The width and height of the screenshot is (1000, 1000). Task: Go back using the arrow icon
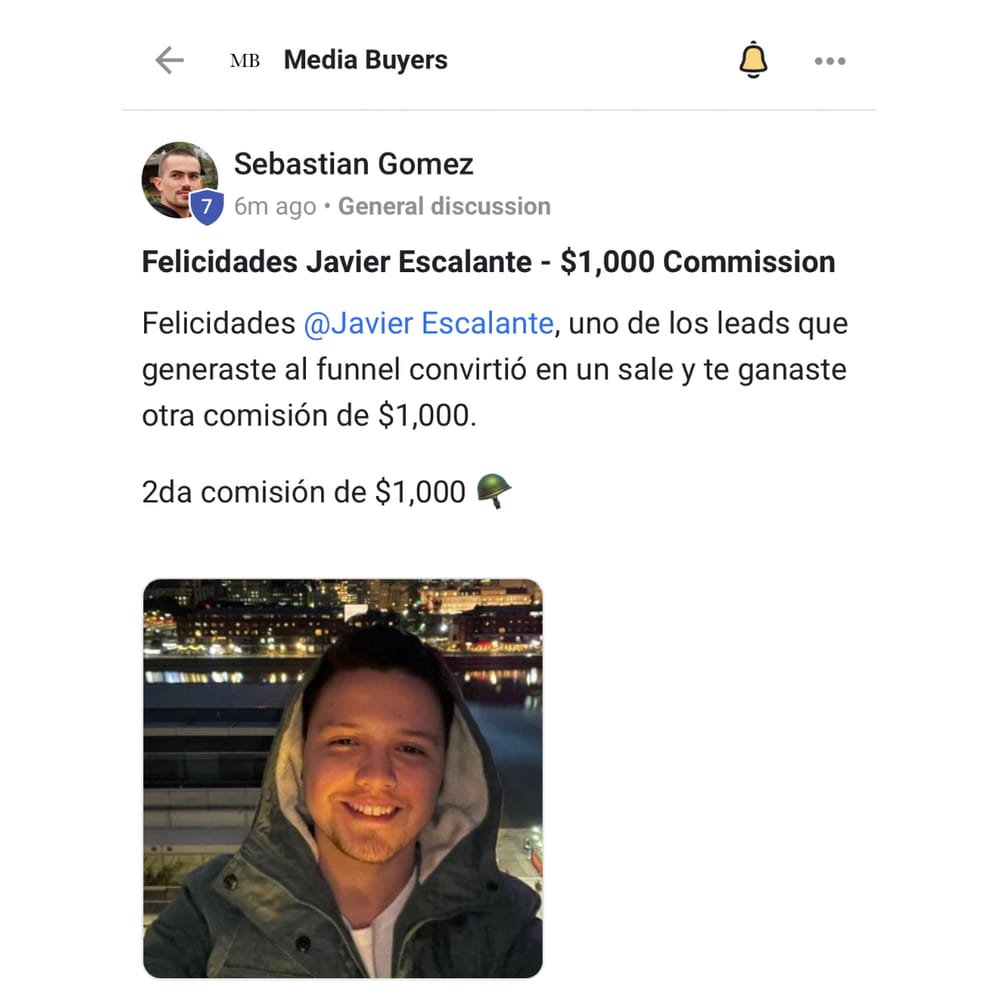pos(170,61)
